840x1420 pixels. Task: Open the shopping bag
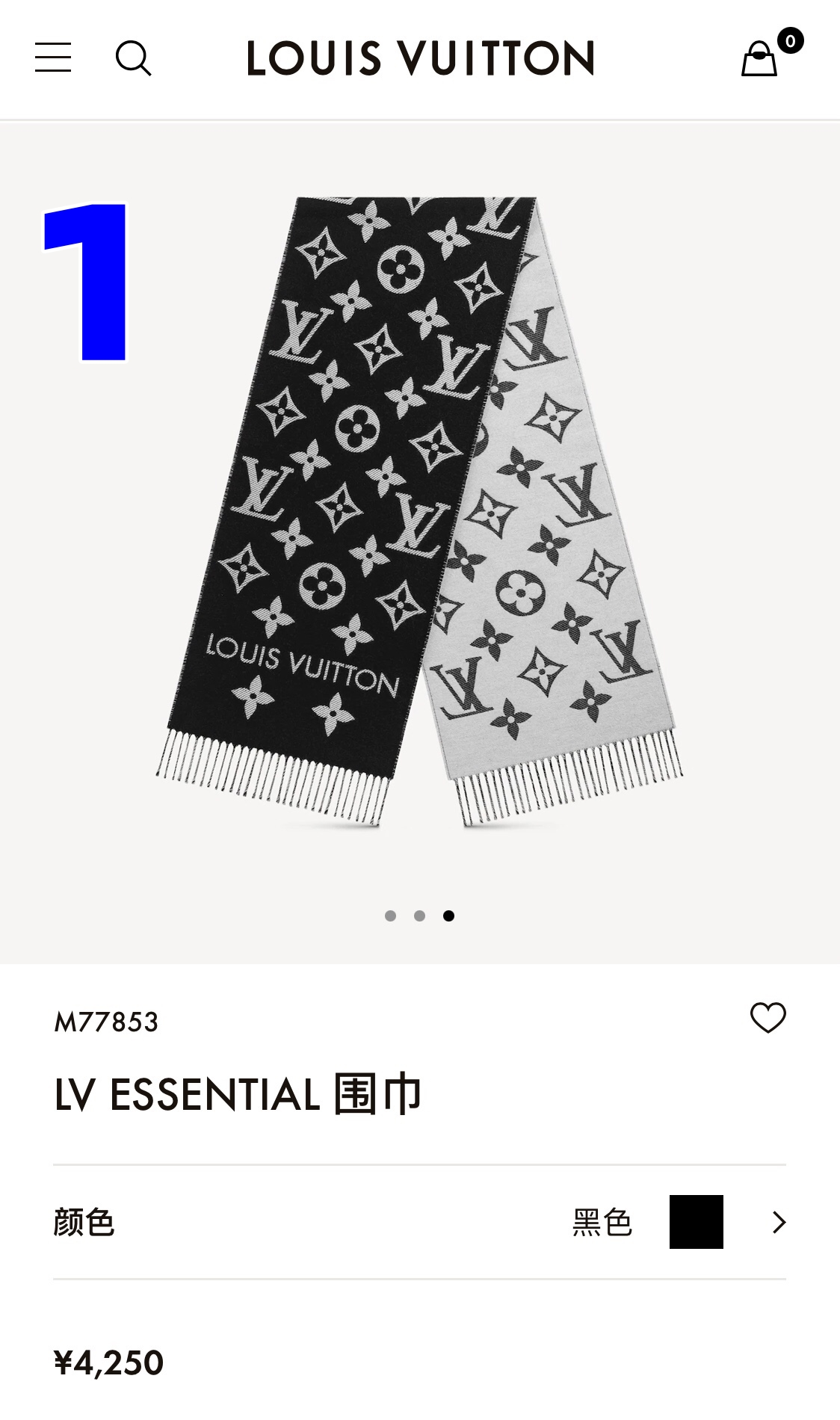tap(759, 58)
